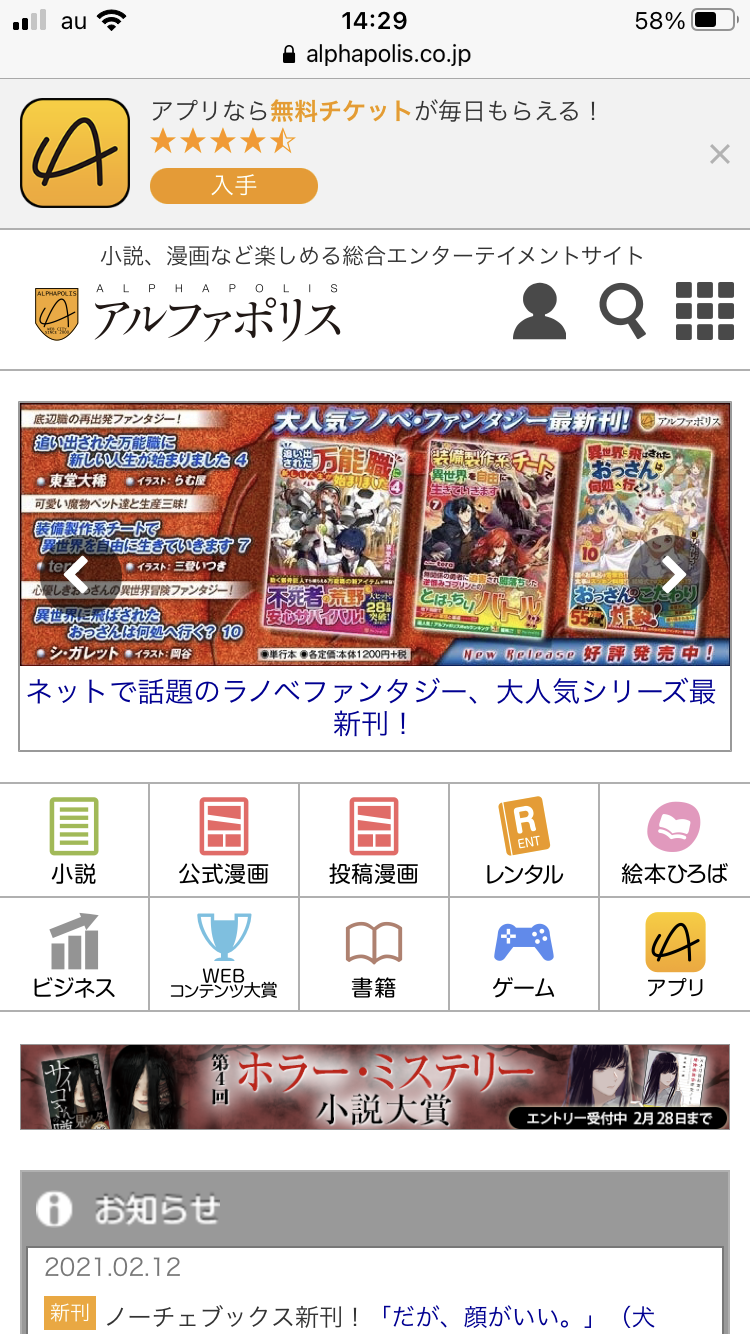The width and height of the screenshot is (750, 1334).
Task: Dismiss the app install banner
Action: 719,154
